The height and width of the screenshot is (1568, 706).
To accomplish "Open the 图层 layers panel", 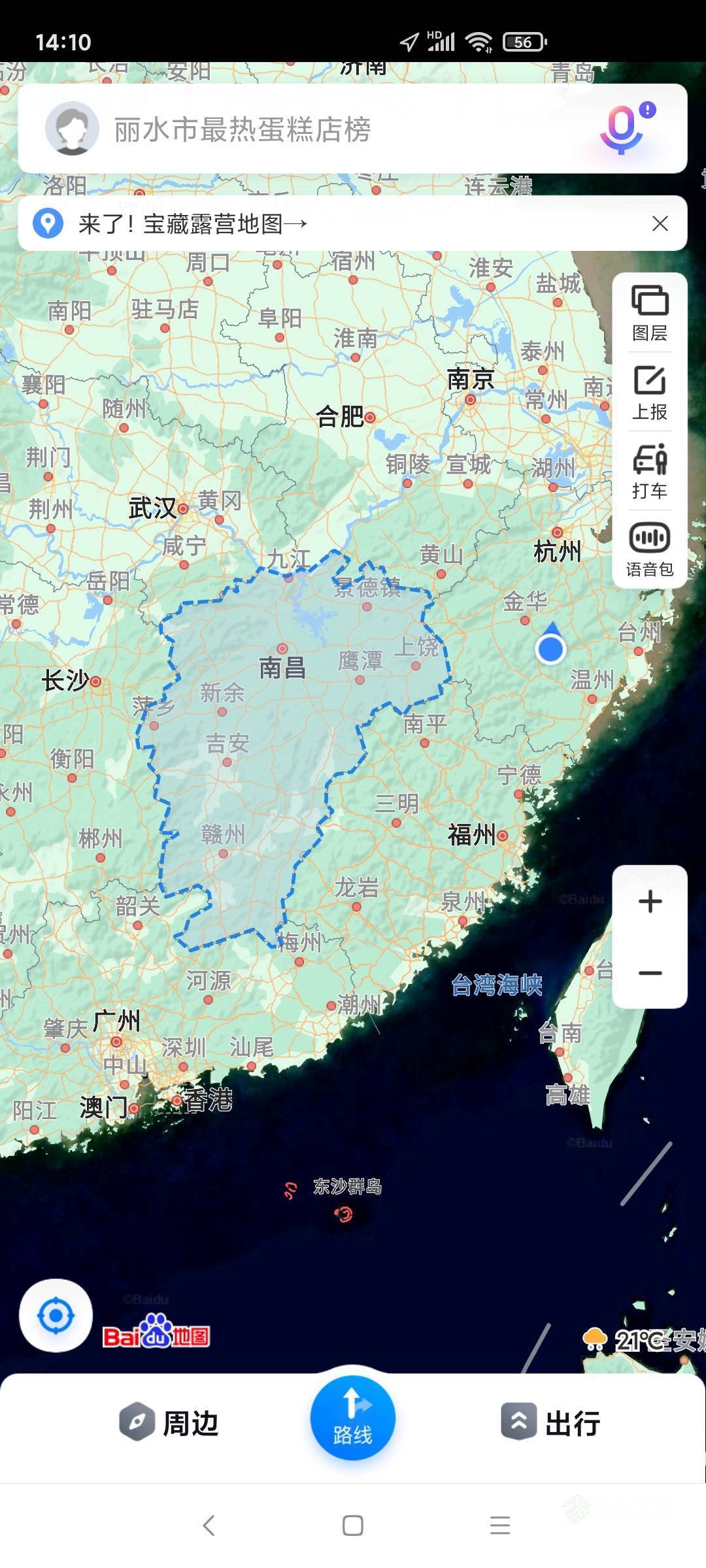I will (x=649, y=314).
